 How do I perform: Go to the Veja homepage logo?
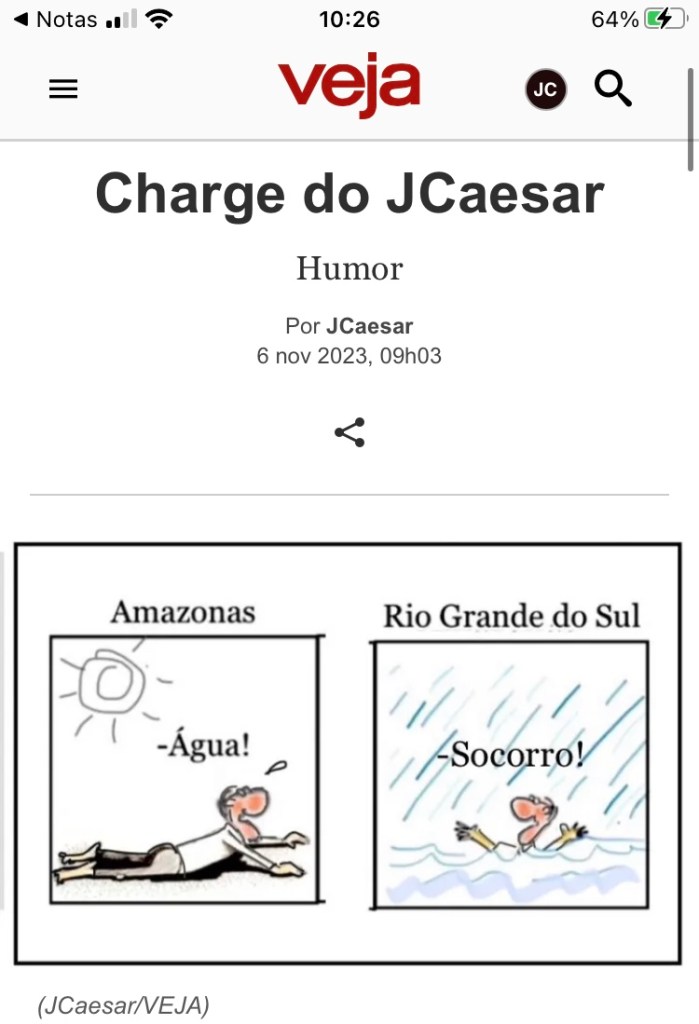pyautogui.click(x=349, y=86)
